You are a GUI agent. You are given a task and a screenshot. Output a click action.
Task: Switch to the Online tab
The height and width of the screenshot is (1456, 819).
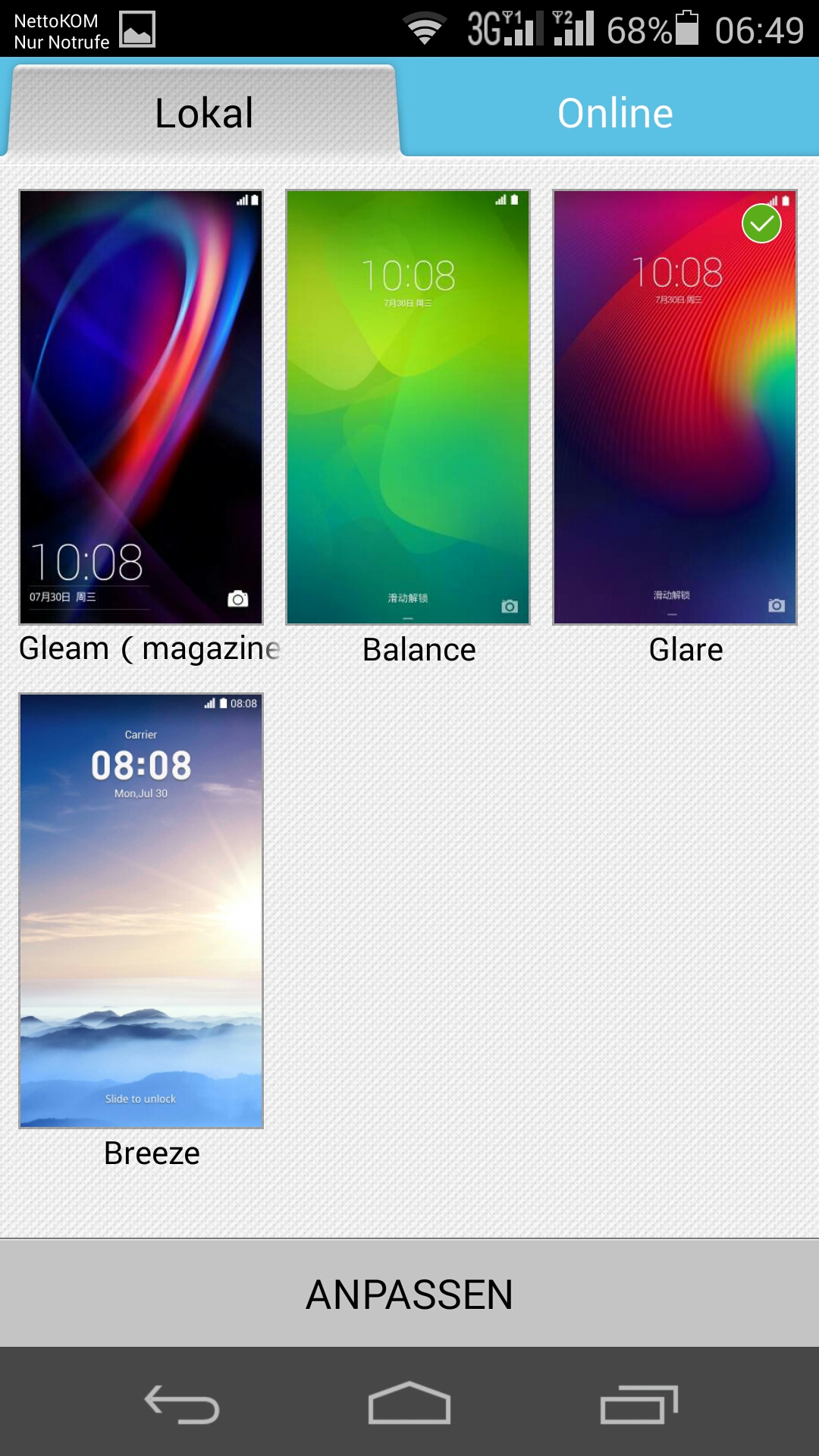click(x=614, y=112)
